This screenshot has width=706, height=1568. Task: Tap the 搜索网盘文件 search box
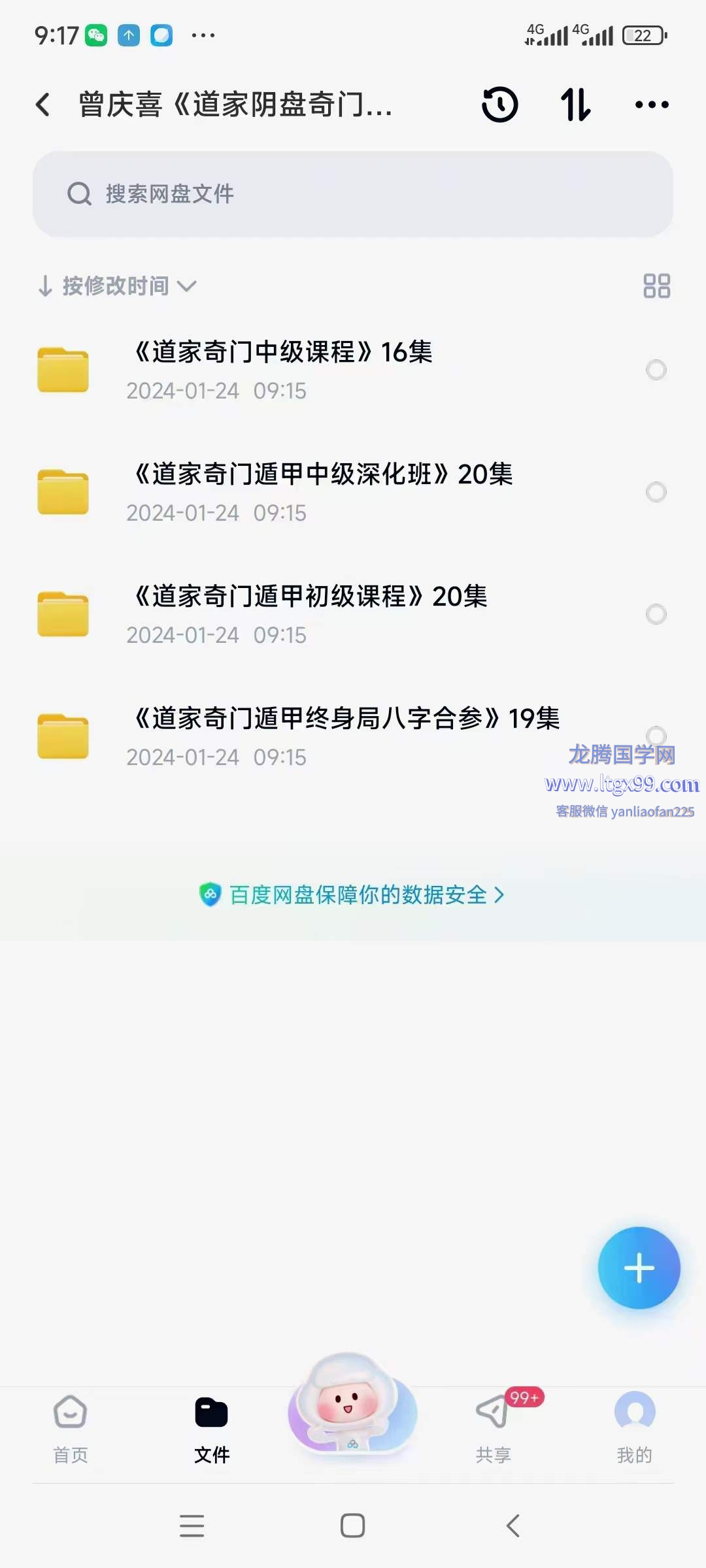pyautogui.click(x=353, y=194)
